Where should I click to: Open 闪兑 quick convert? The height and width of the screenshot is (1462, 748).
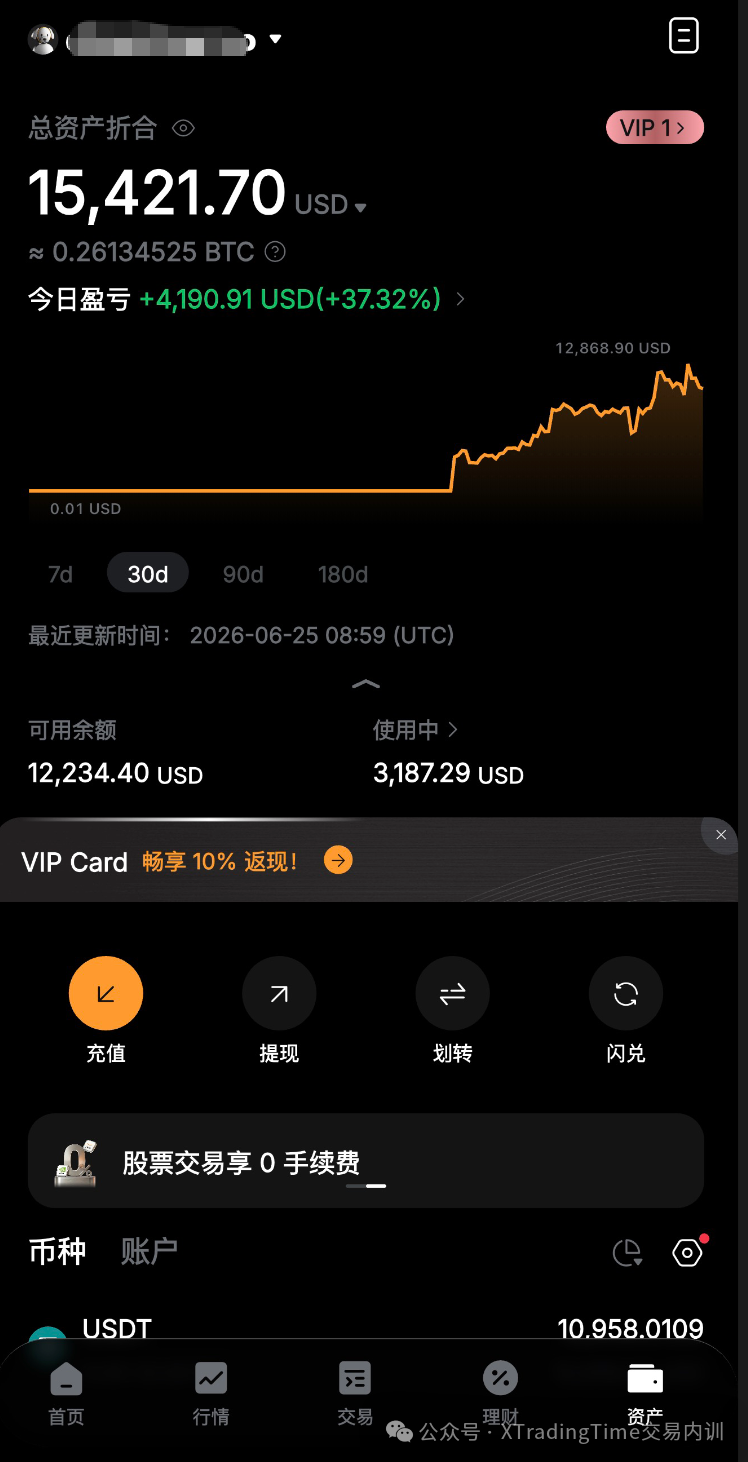(x=626, y=1011)
